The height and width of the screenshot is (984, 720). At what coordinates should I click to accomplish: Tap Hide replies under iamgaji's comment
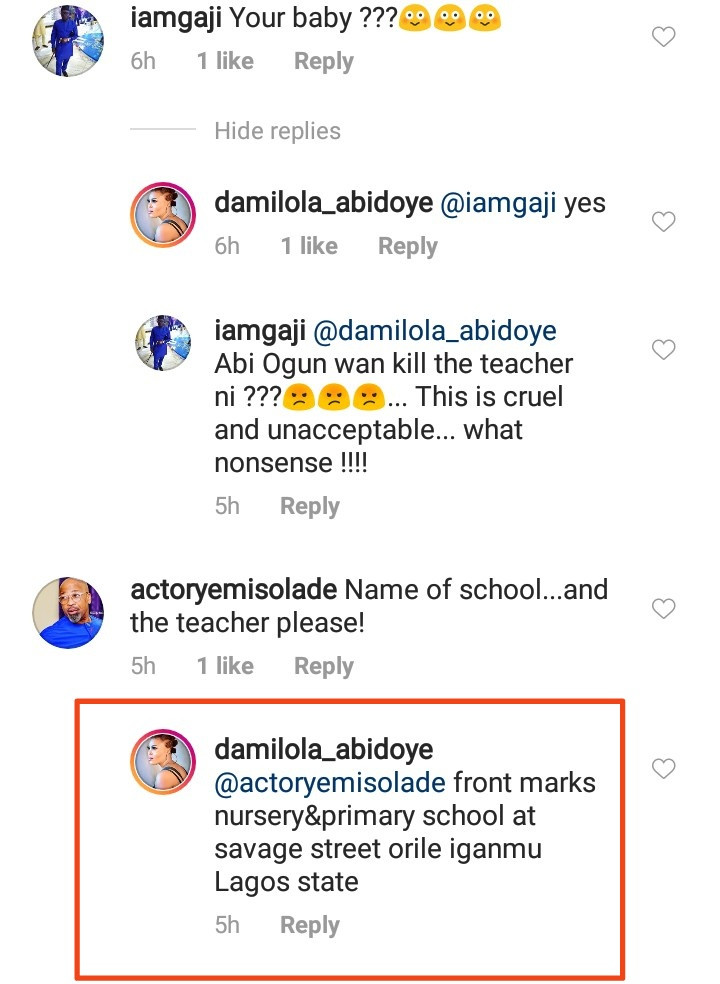[277, 131]
